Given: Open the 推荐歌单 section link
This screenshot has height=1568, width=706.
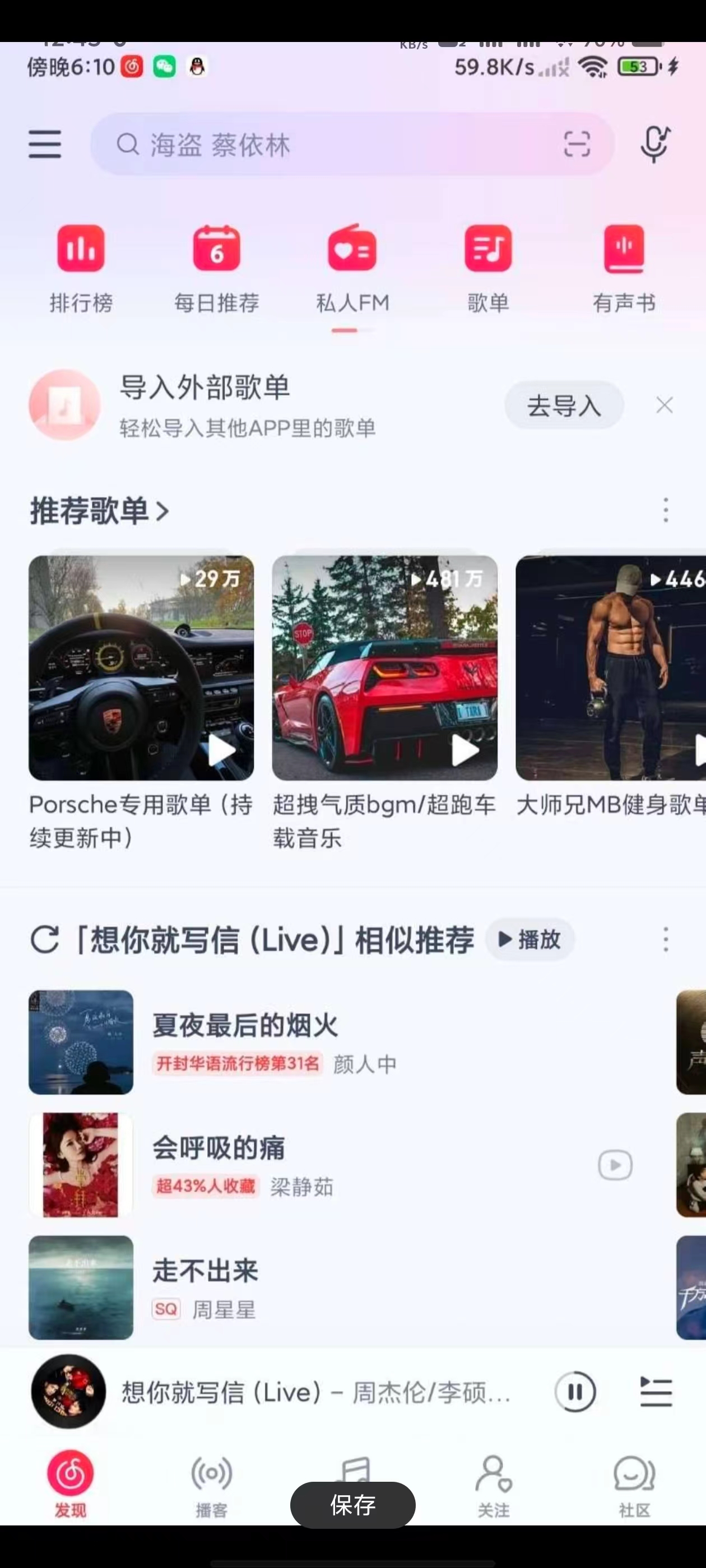Looking at the screenshot, I should click(x=99, y=510).
